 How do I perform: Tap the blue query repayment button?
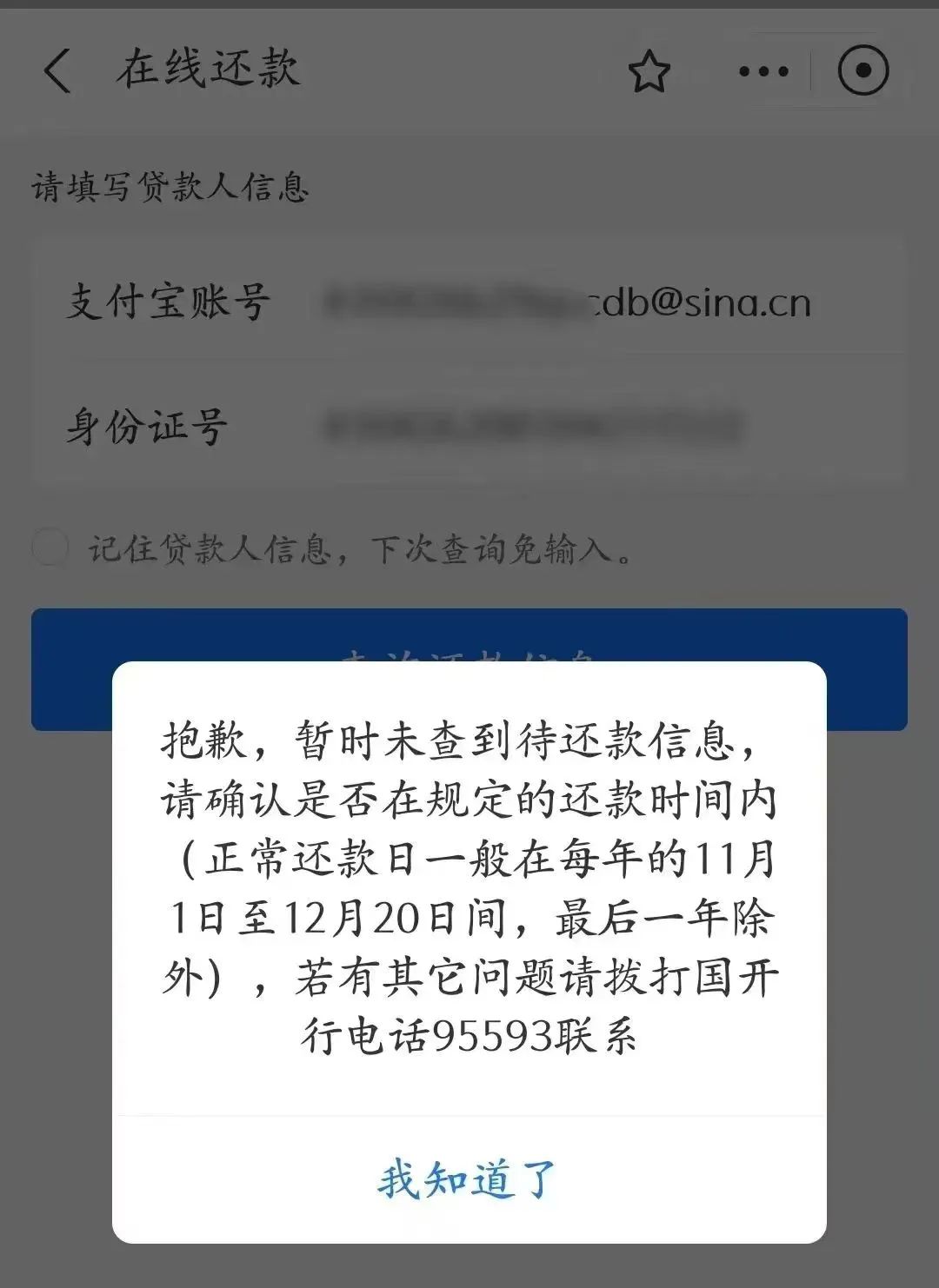click(x=469, y=637)
